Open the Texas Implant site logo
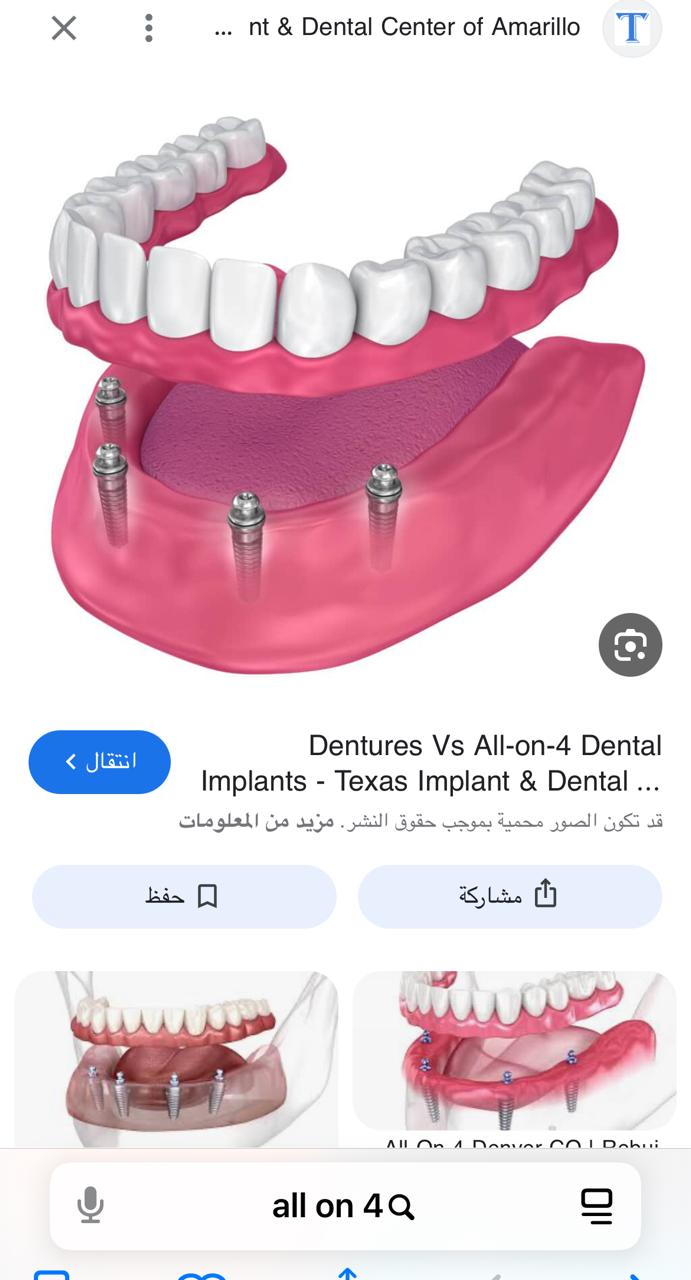Screen dimensions: 691x1280 (632, 28)
